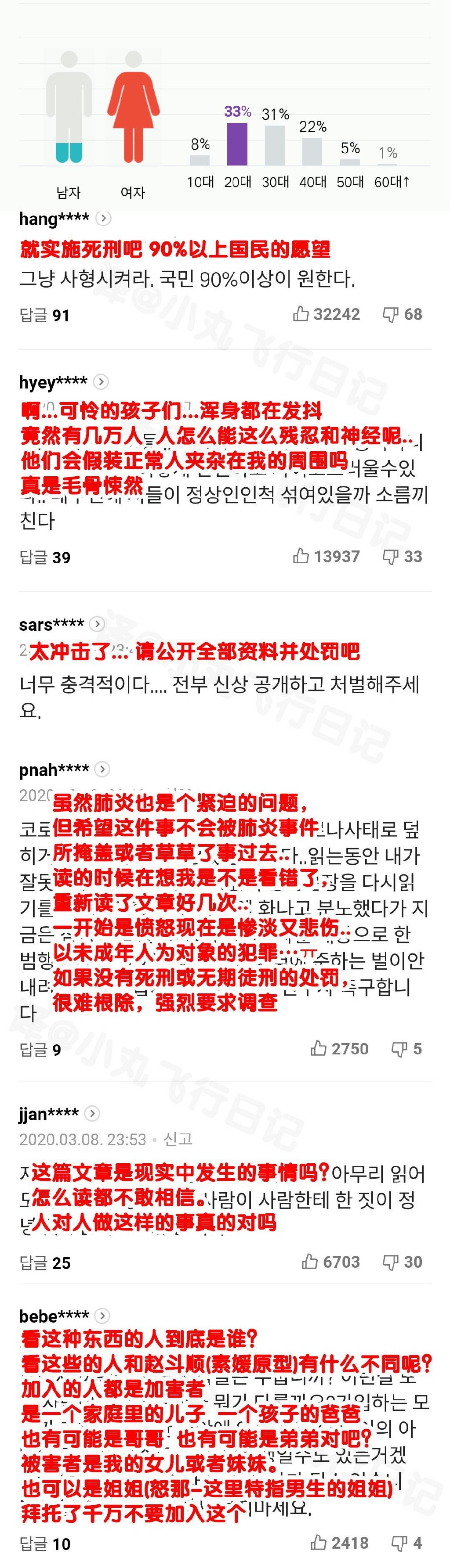
Task: Open sars**** user profile arrow
Action: click(x=97, y=624)
